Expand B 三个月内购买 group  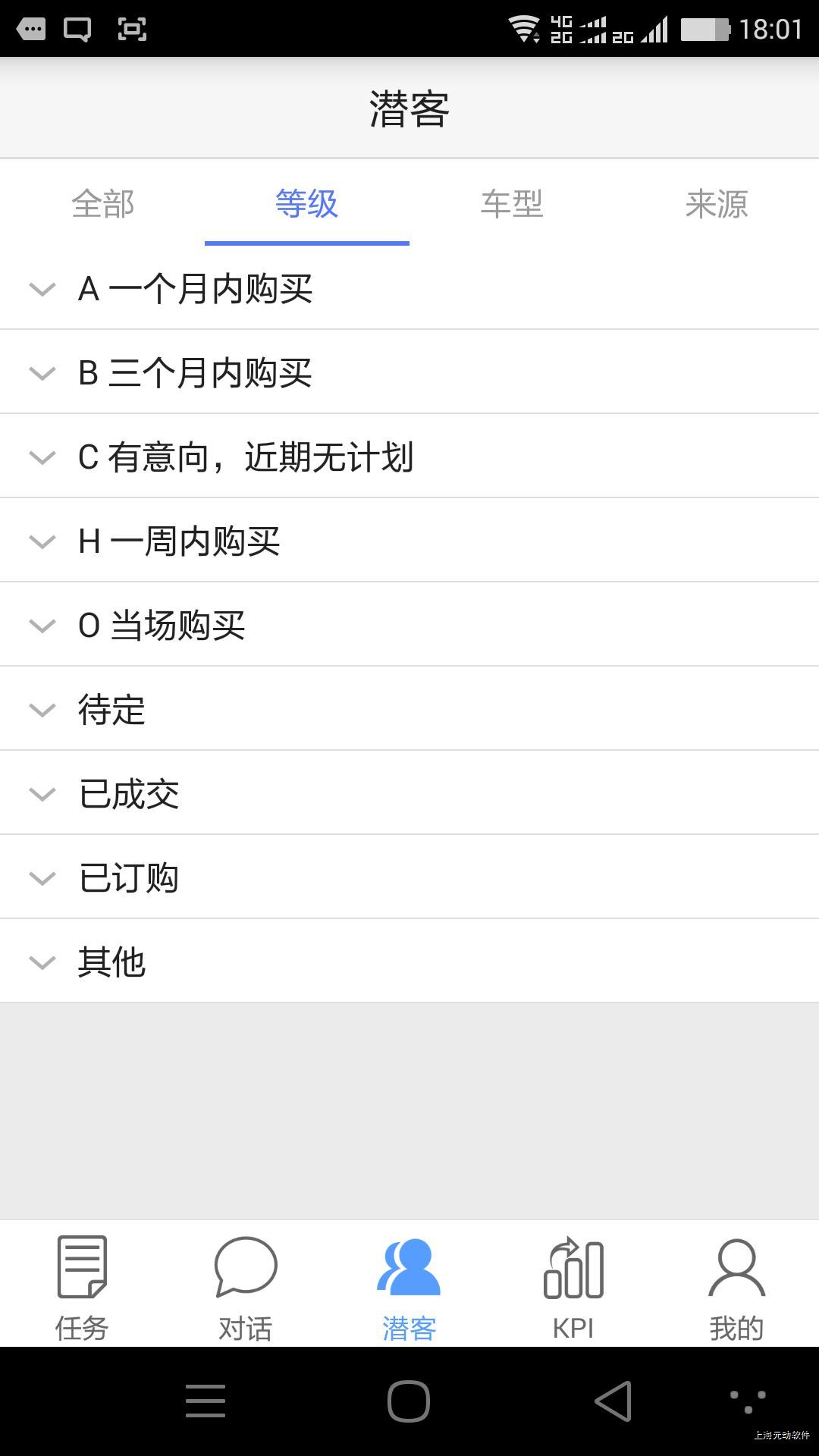(195, 373)
